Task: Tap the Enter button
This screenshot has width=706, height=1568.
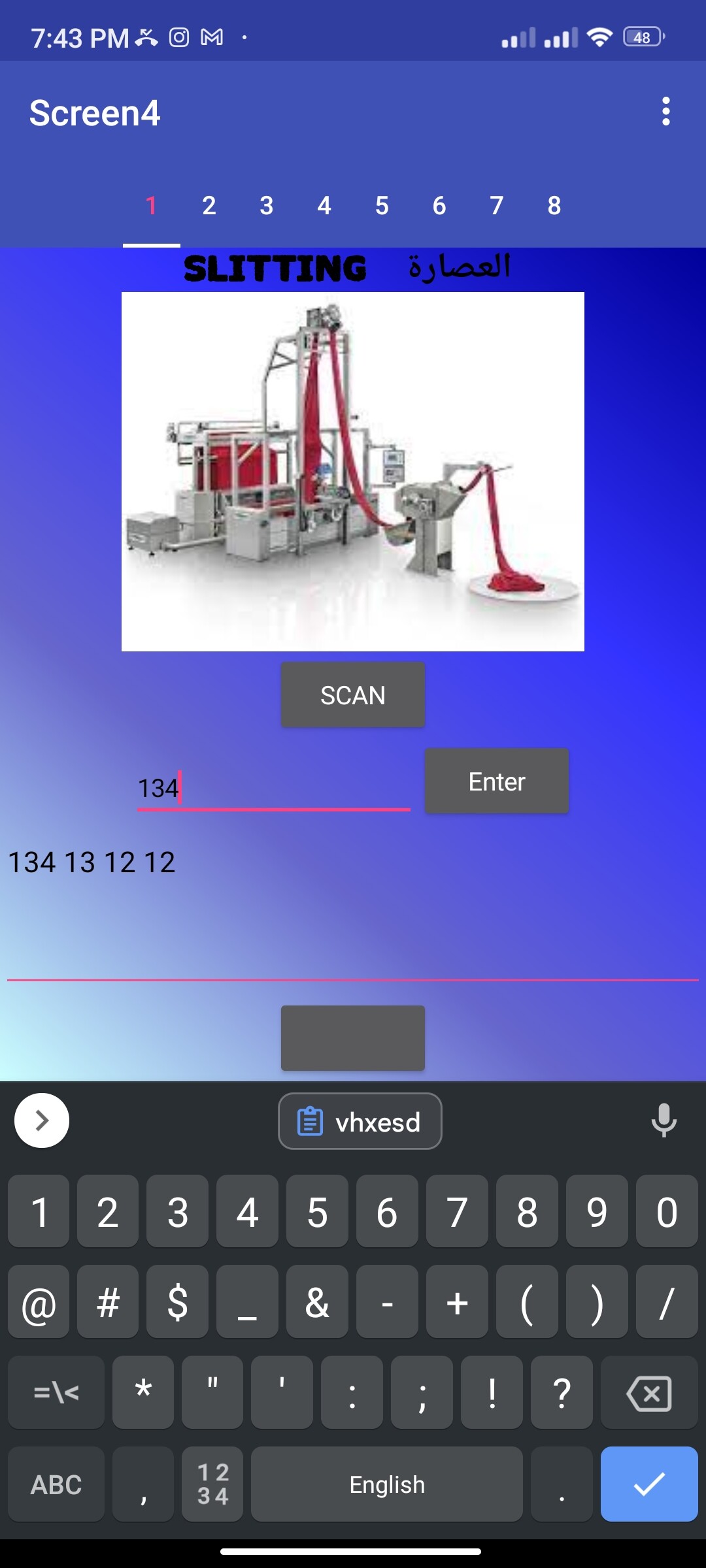Action: (497, 781)
